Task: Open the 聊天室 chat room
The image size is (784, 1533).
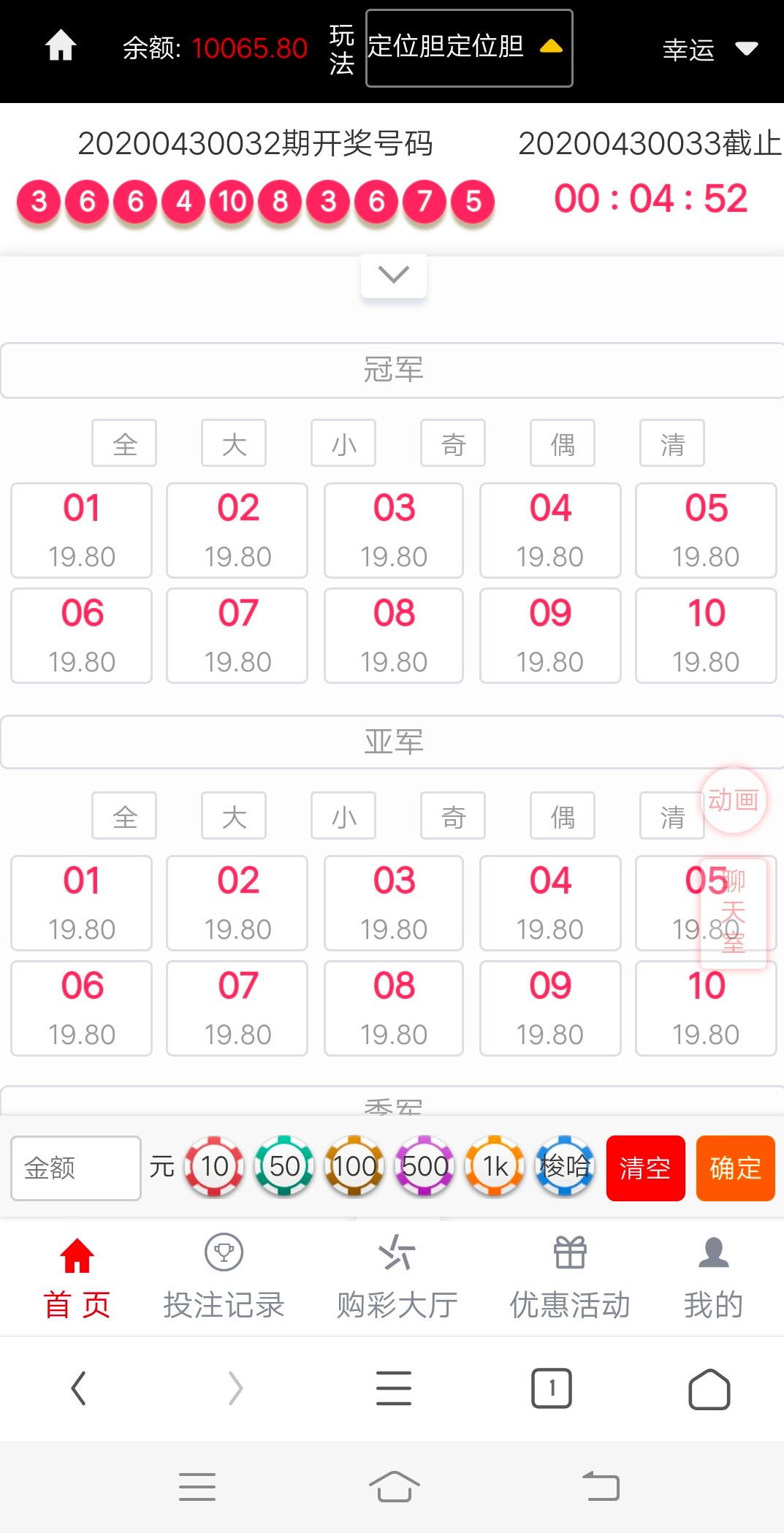Action: pyautogui.click(x=733, y=913)
